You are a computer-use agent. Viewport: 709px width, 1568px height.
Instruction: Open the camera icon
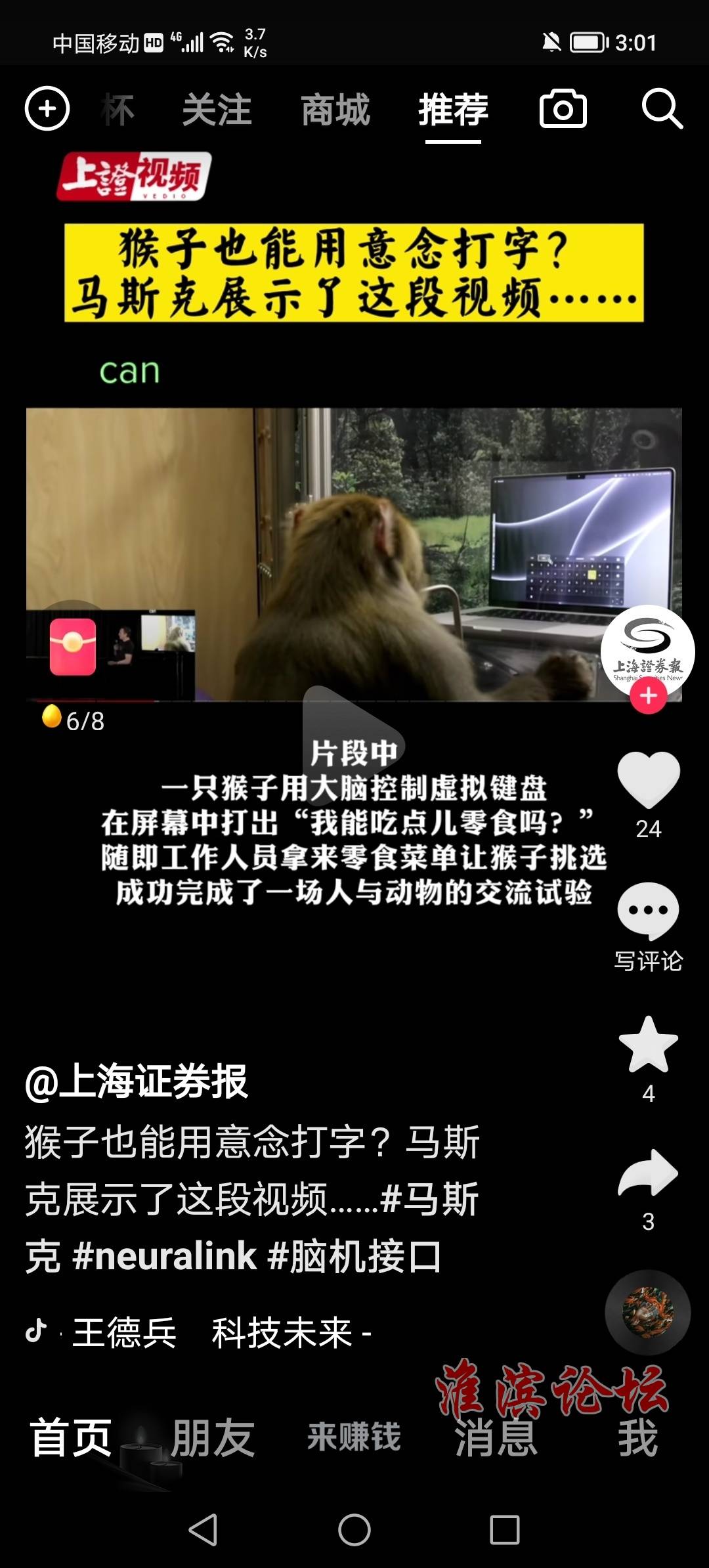click(563, 109)
